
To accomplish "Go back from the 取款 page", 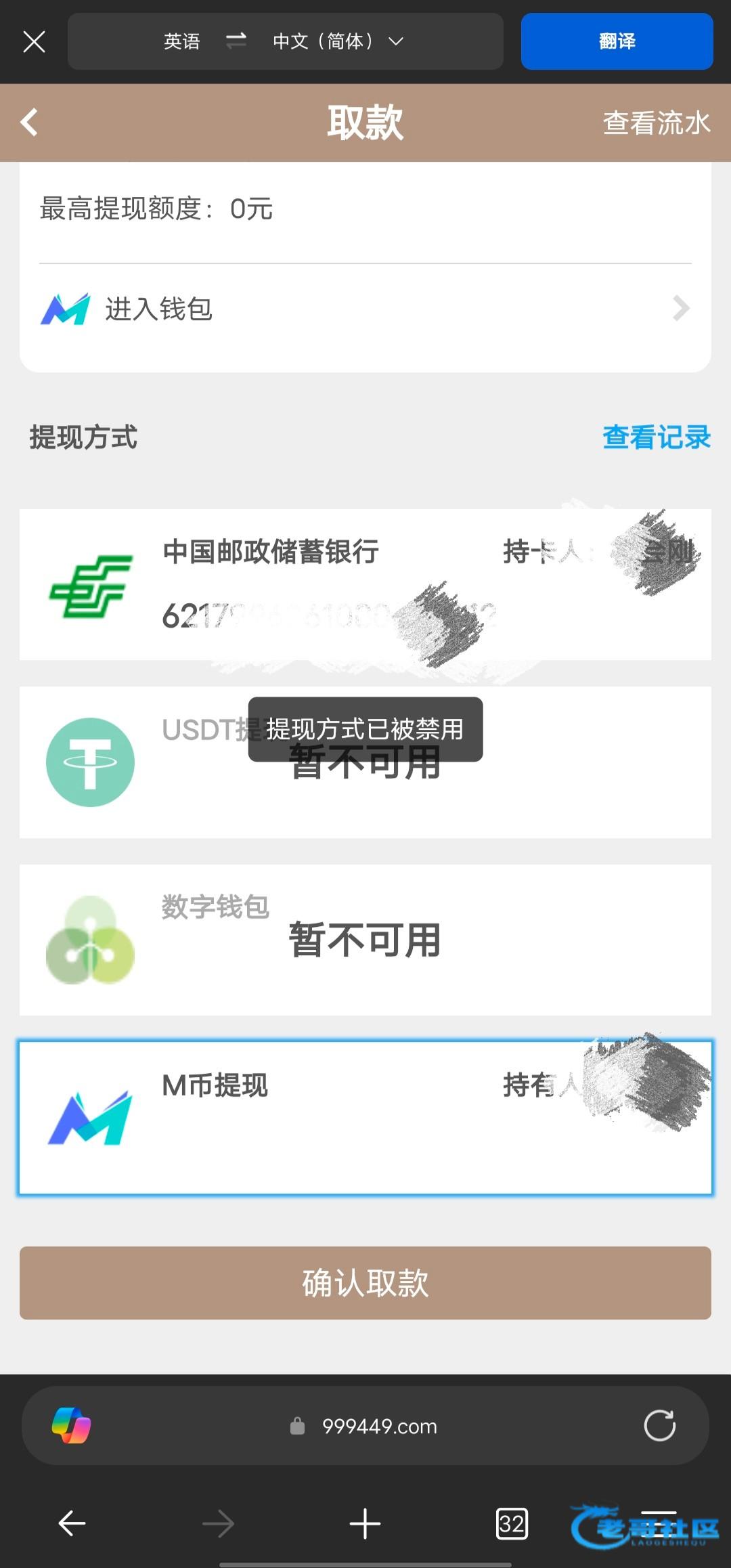I will pyautogui.click(x=30, y=123).
